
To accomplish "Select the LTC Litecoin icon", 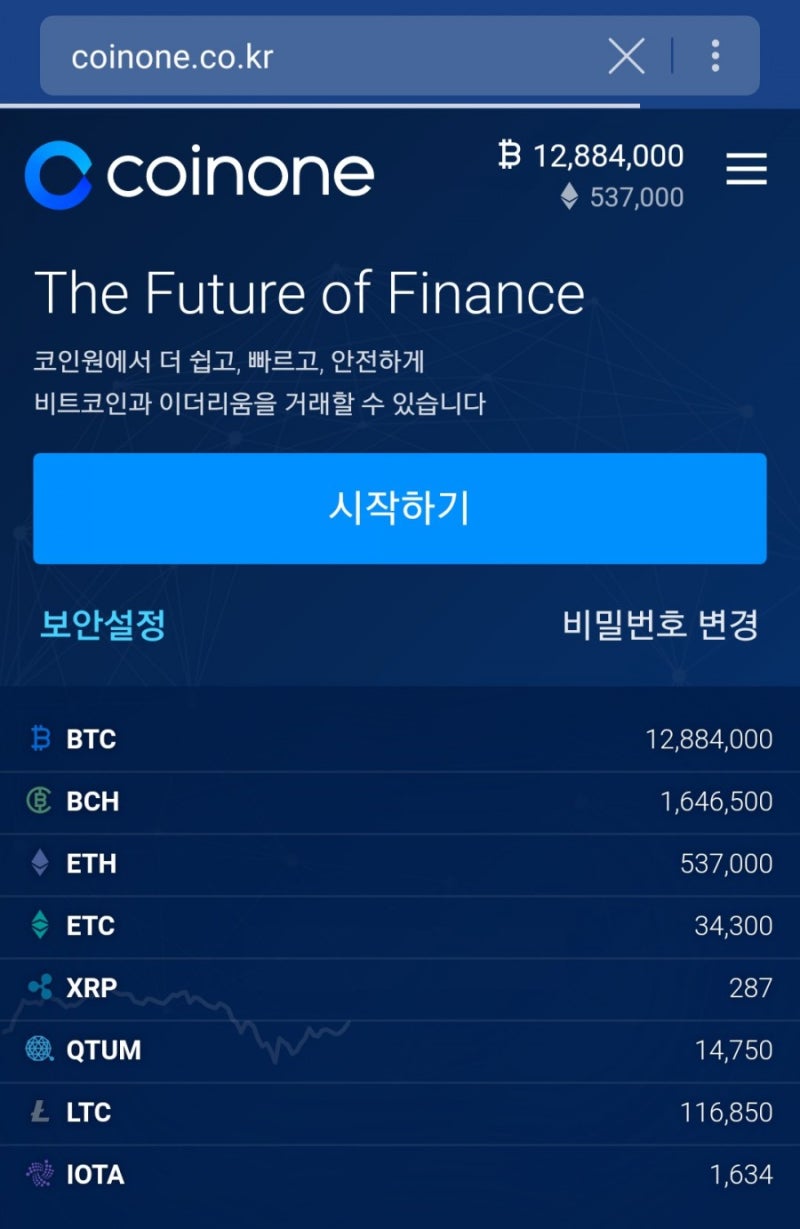I will 40,1112.
